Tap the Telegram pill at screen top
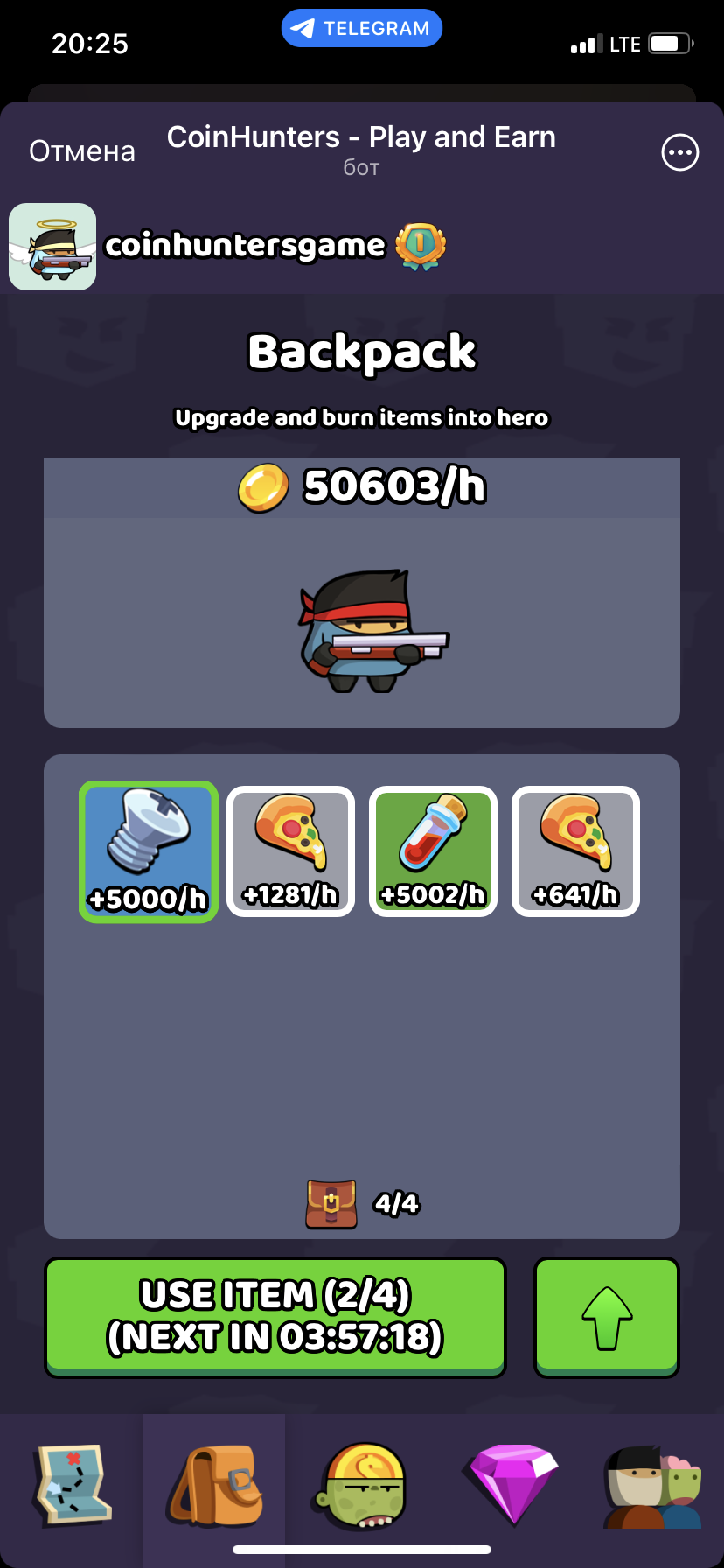The height and width of the screenshot is (1568, 724). (x=361, y=27)
